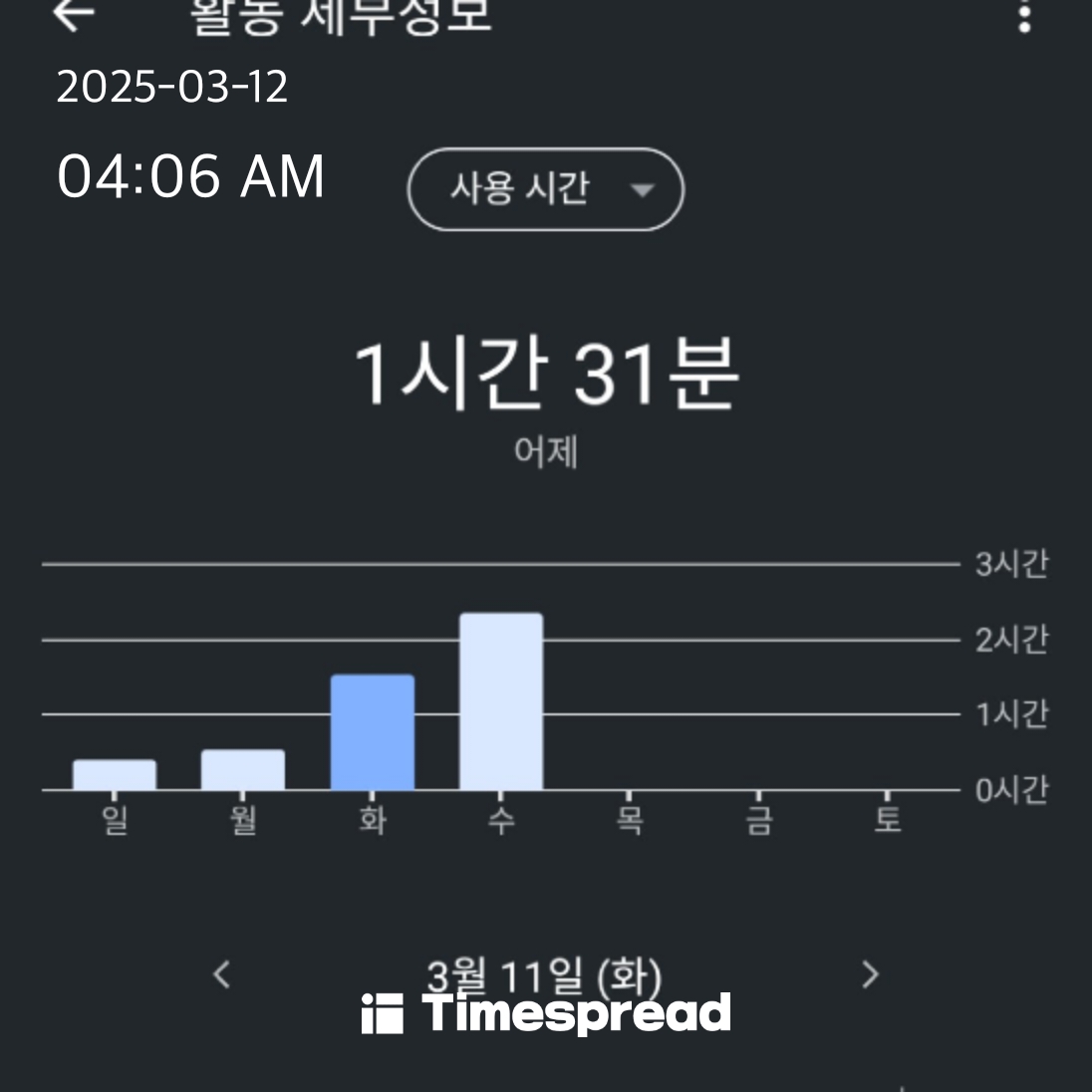Select the 수 bar in chart
Viewport: 1092px width, 1092px height.
[x=501, y=701]
